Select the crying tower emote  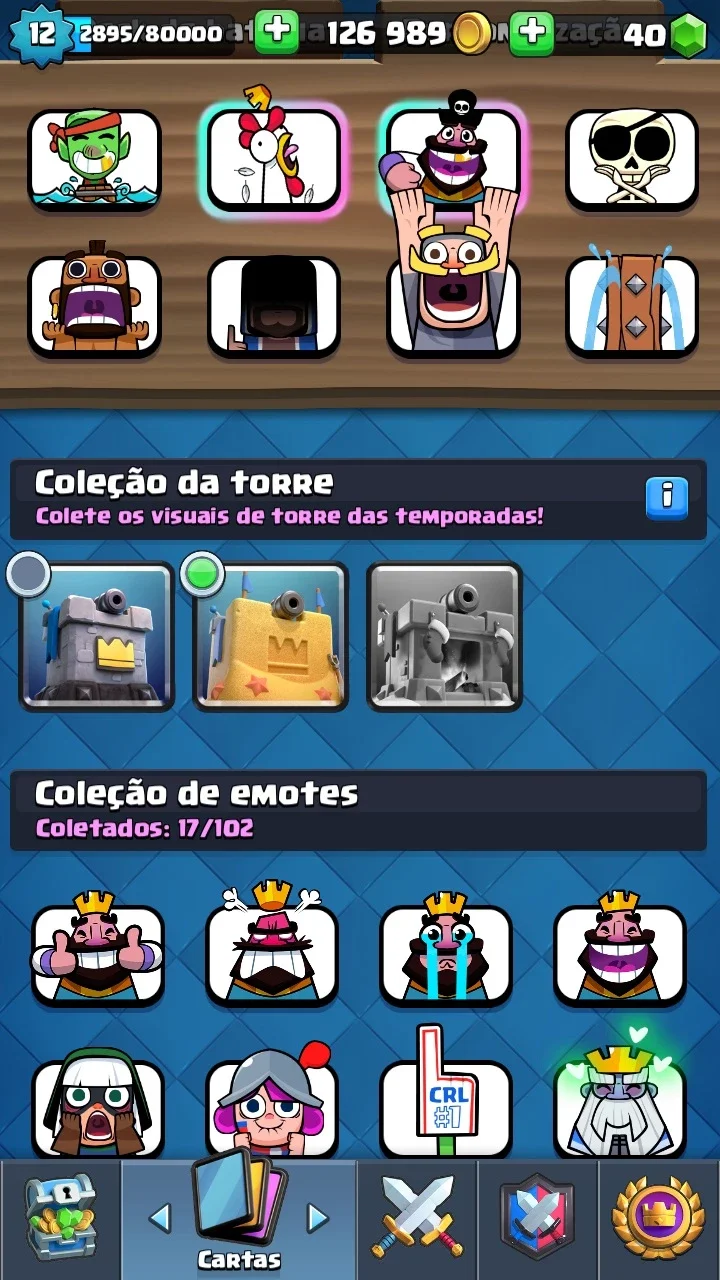[x=632, y=305]
